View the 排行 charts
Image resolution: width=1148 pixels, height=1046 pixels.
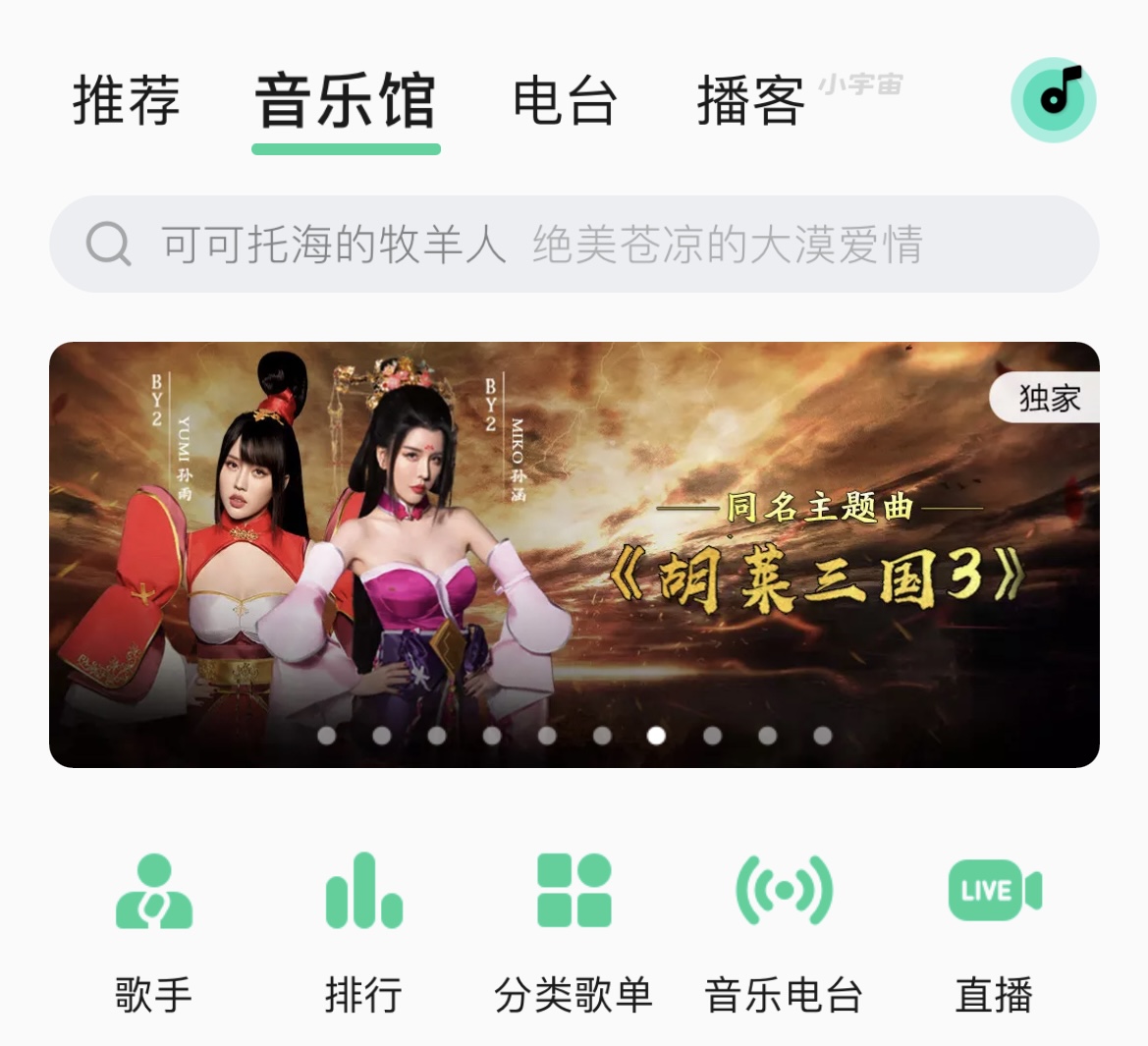pos(363,928)
